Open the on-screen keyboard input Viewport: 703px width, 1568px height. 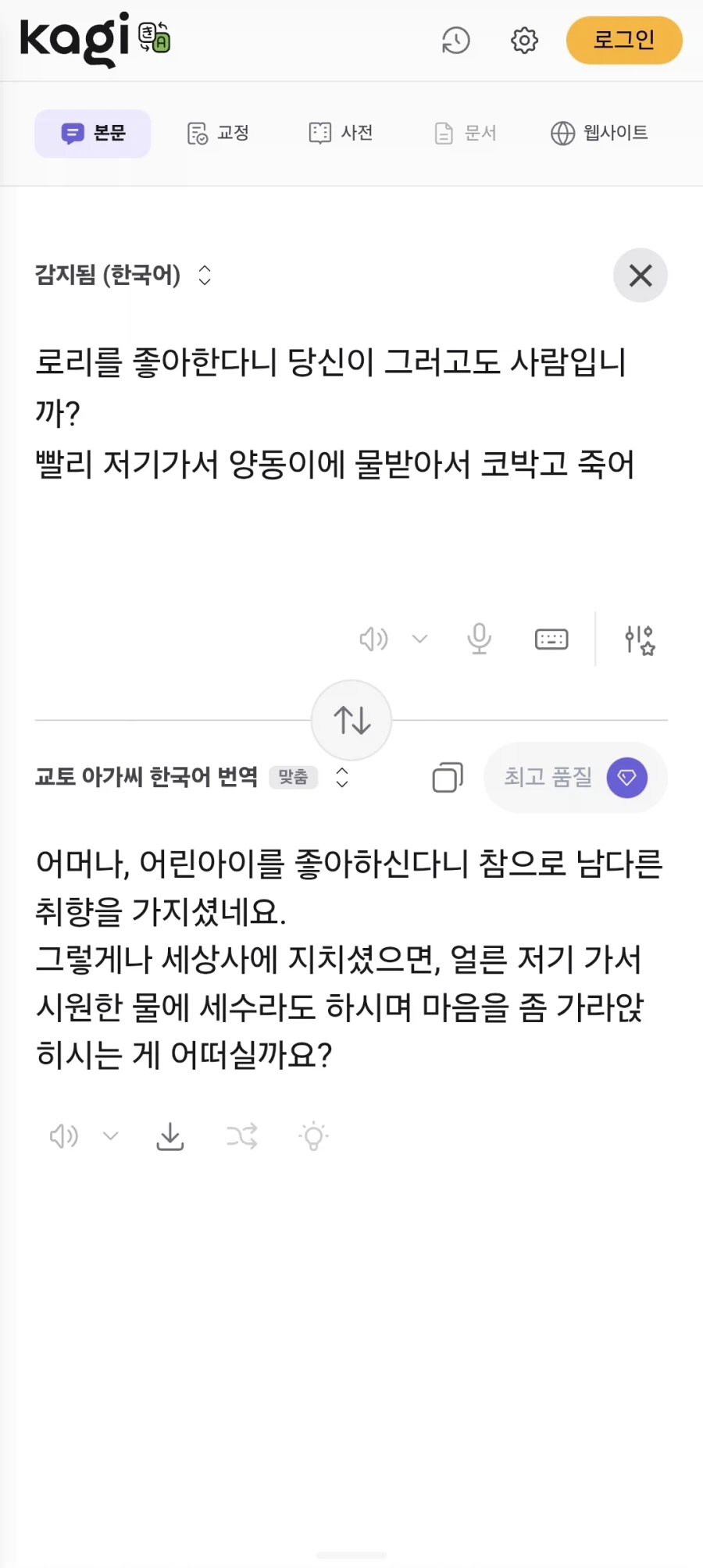551,638
